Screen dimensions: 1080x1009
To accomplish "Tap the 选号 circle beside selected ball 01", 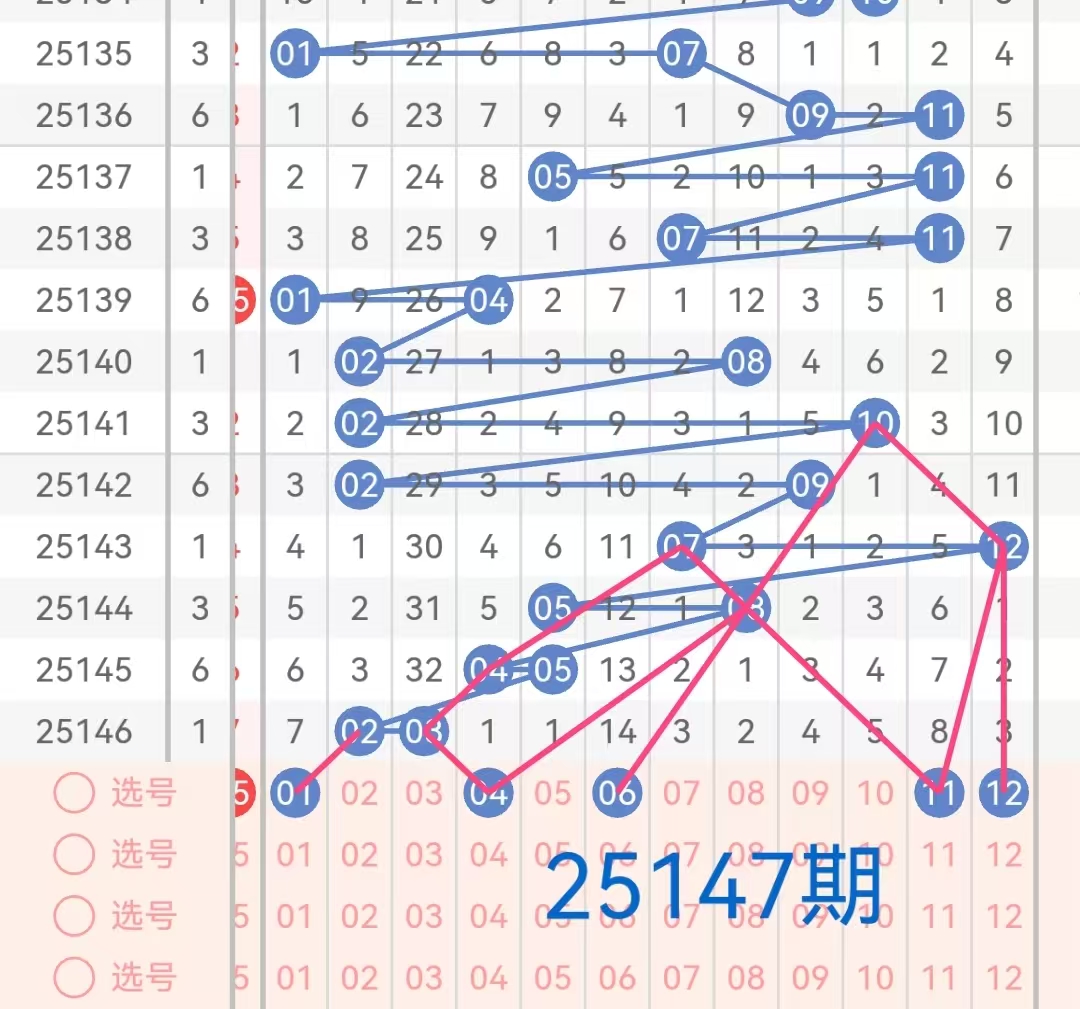I will tap(74, 794).
